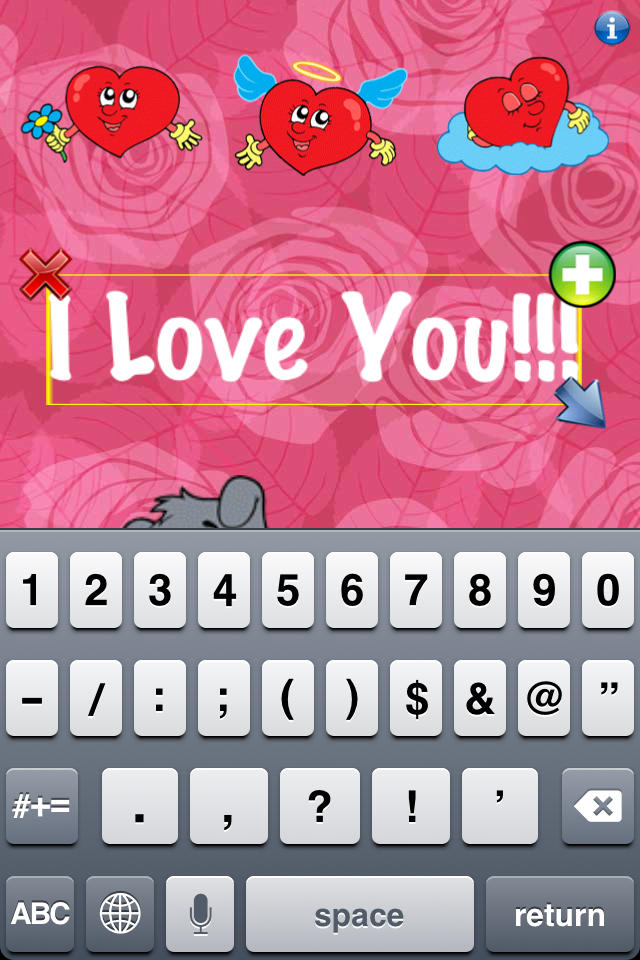This screenshot has width=640, height=960.
Task: Select the I Love You!!! text box
Action: point(314,340)
